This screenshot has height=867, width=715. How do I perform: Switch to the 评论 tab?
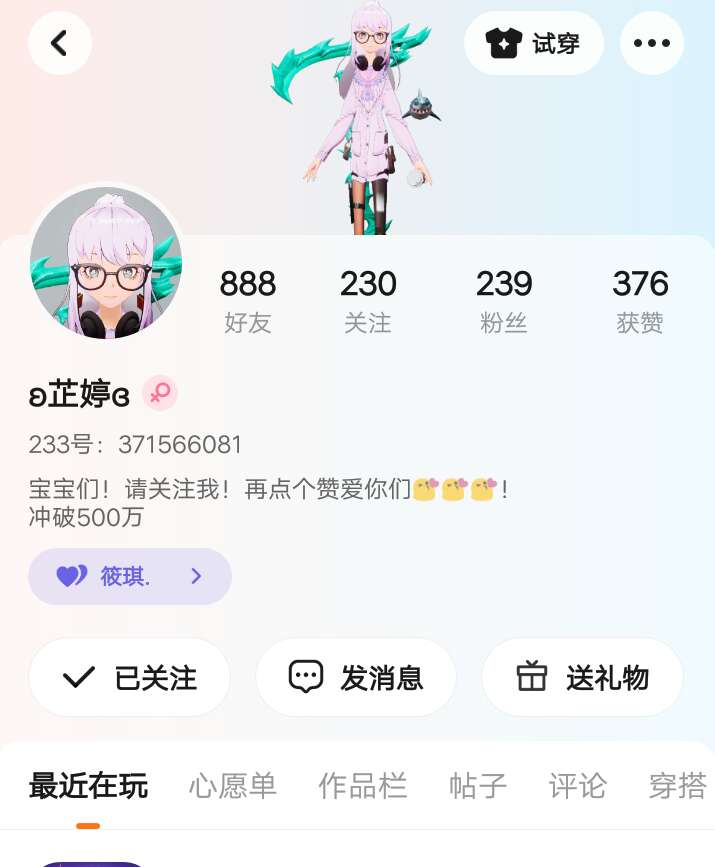click(x=578, y=786)
